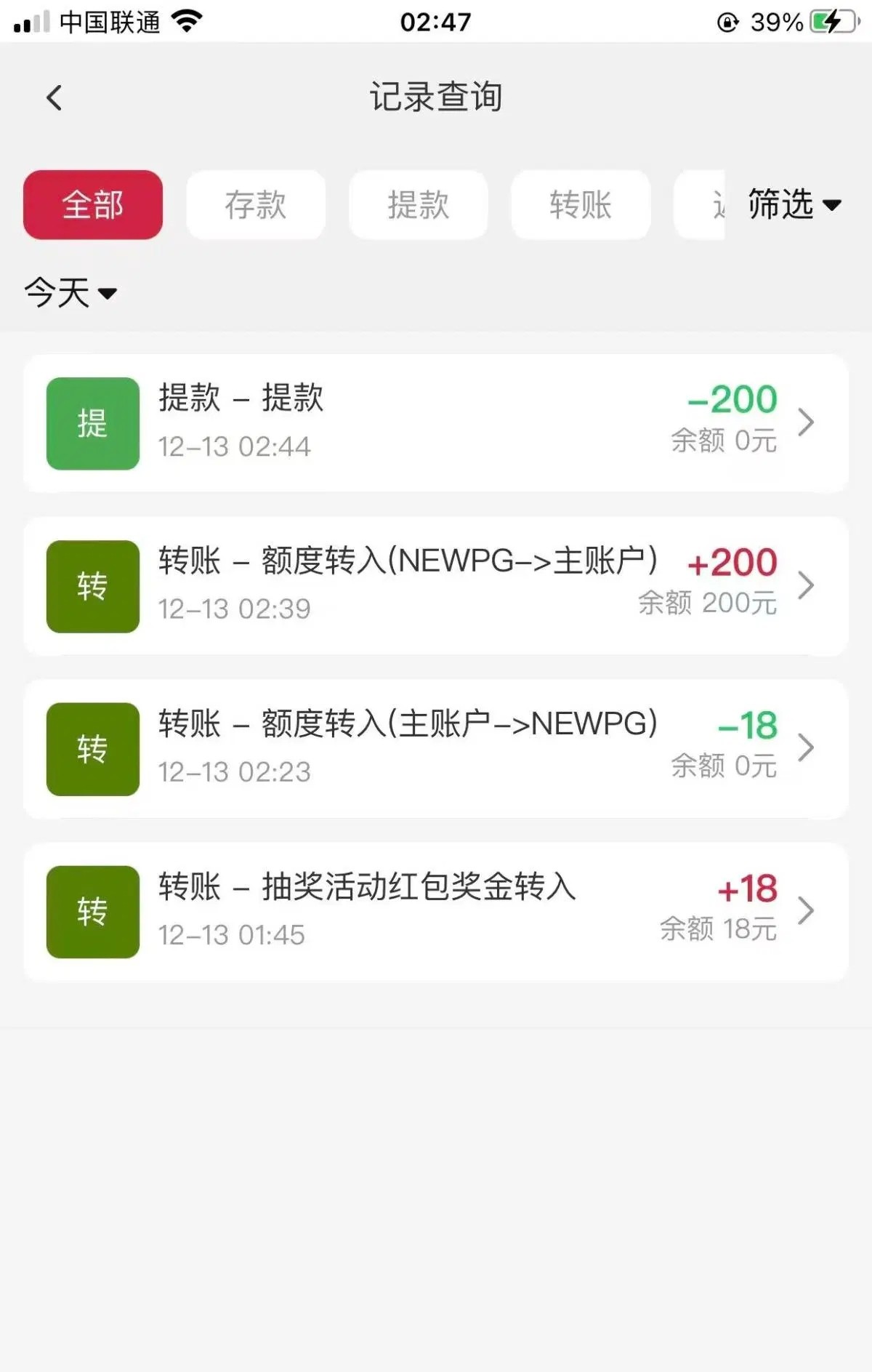Image resolution: width=872 pixels, height=1372 pixels.
Task: Open the 筛选 filter dropdown
Action: click(x=794, y=204)
